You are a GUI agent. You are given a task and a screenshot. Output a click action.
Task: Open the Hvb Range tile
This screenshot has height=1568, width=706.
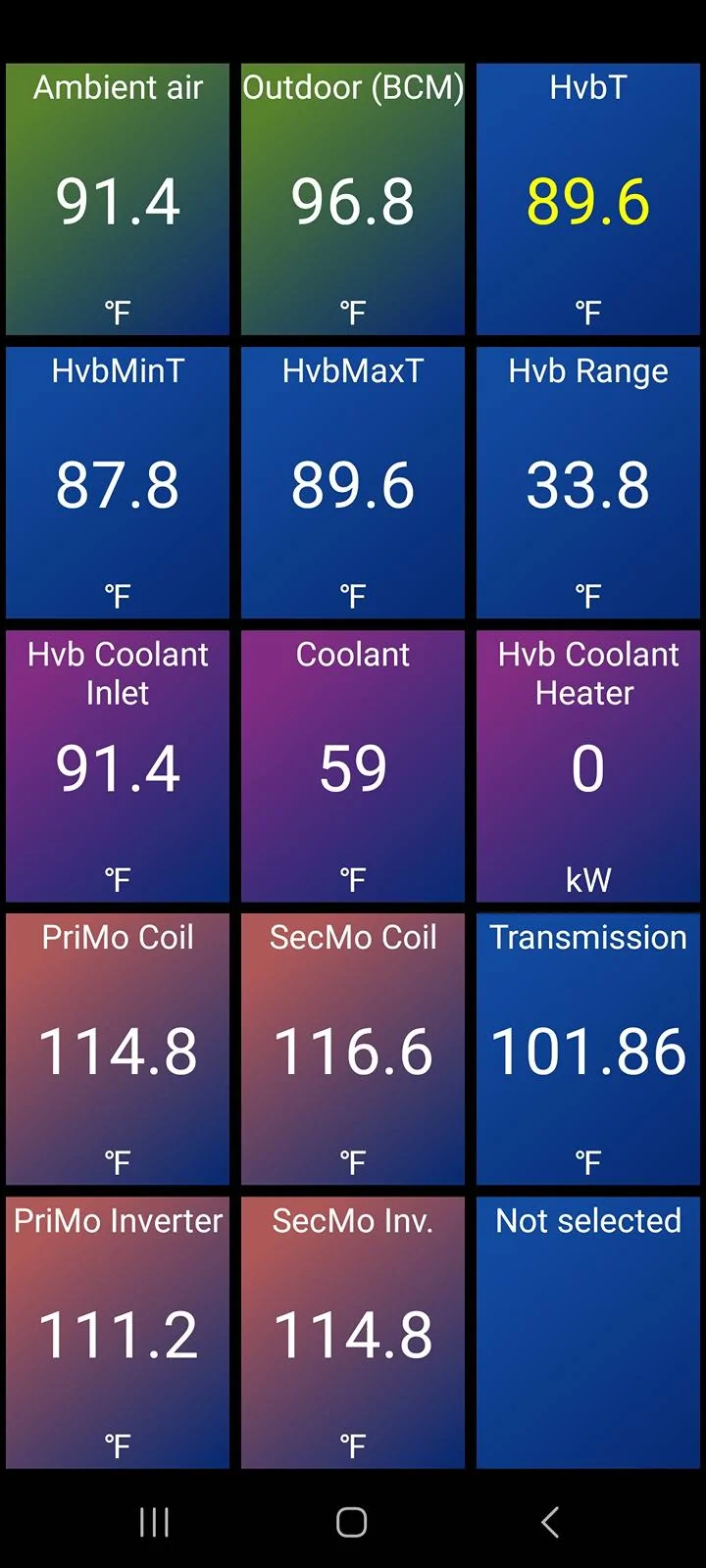coord(588,483)
